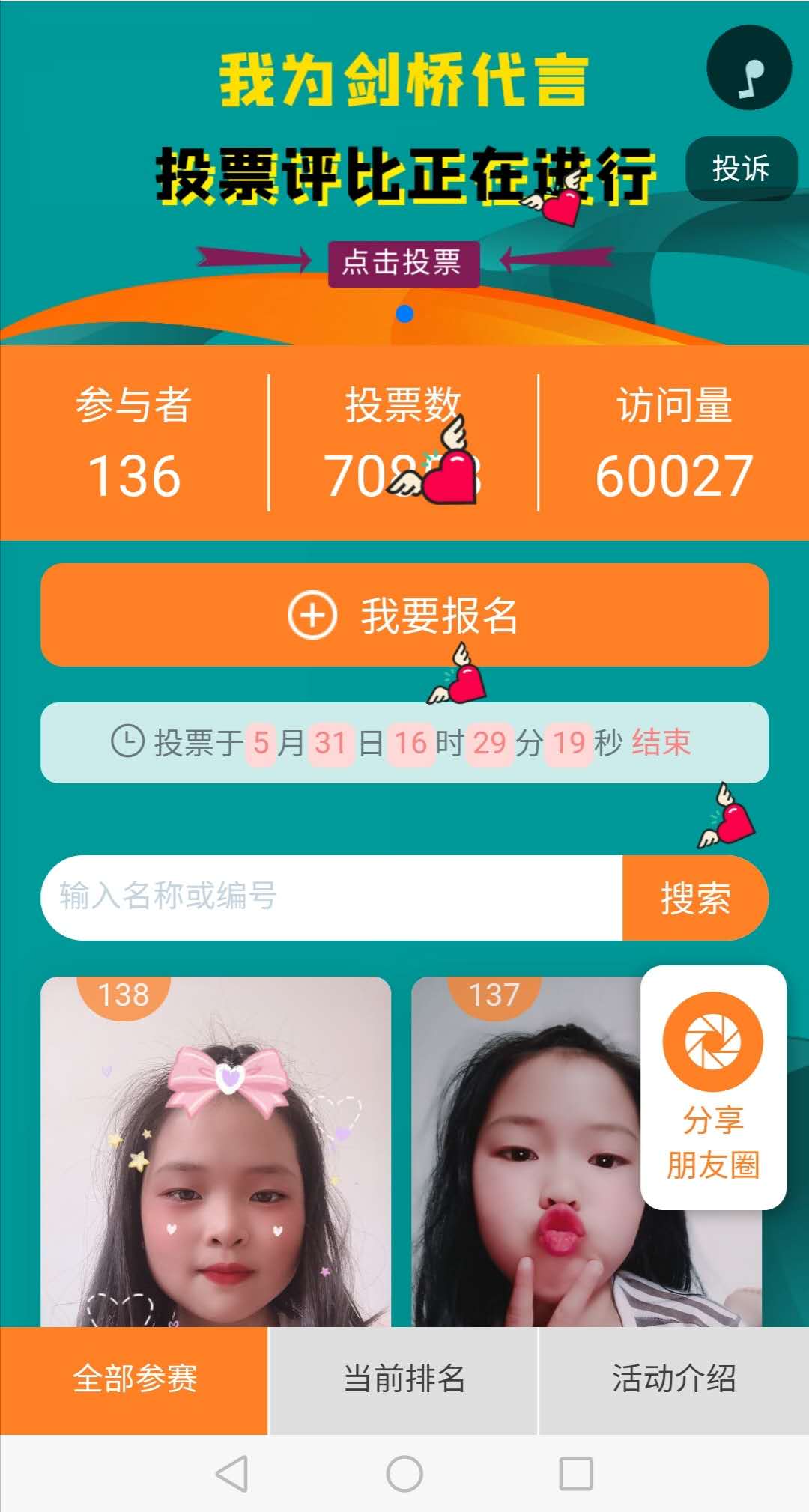Switch to the 活动介绍 tab
This screenshot has width=809, height=1512.
[674, 1379]
